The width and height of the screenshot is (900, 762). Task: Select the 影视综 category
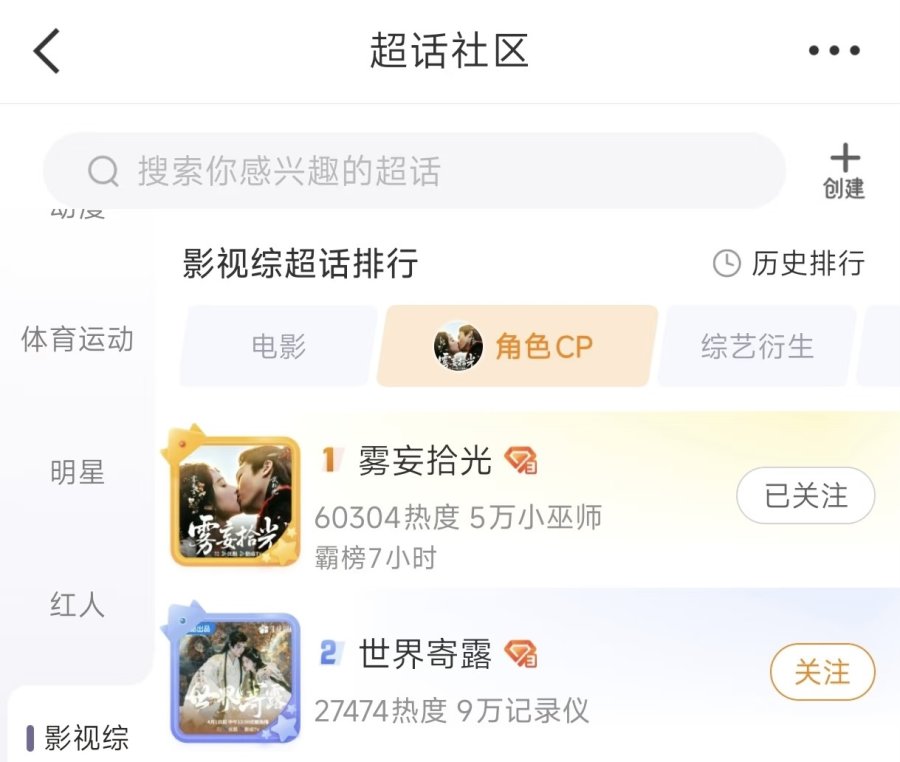[86, 738]
